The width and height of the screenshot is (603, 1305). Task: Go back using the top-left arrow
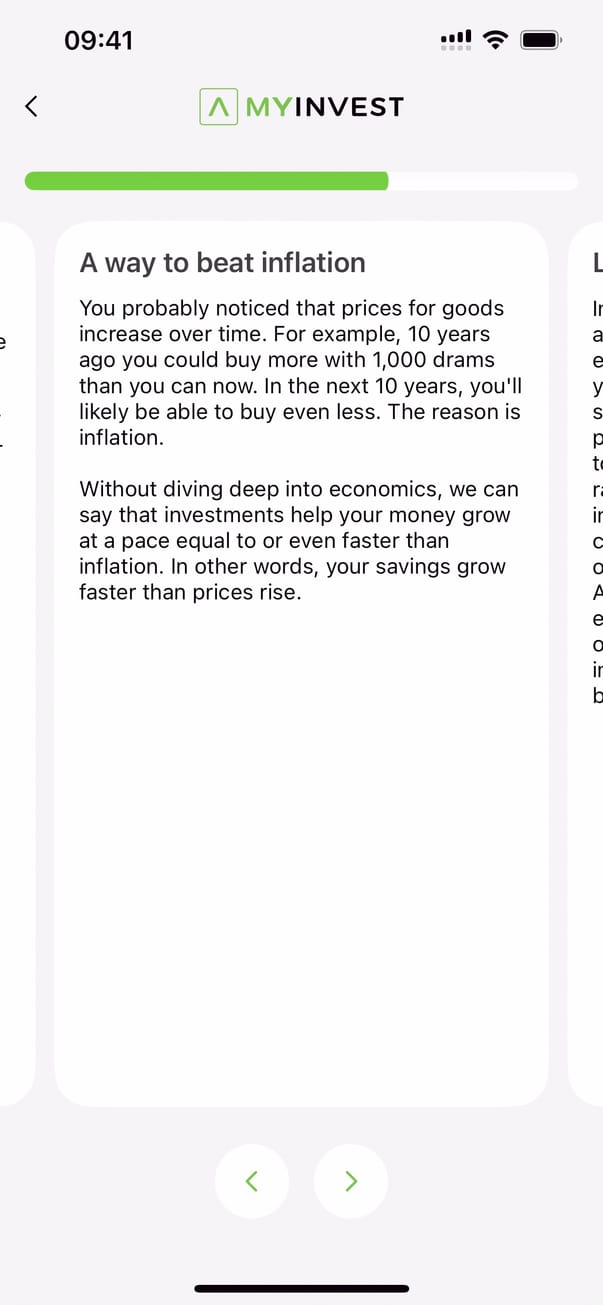(32, 106)
